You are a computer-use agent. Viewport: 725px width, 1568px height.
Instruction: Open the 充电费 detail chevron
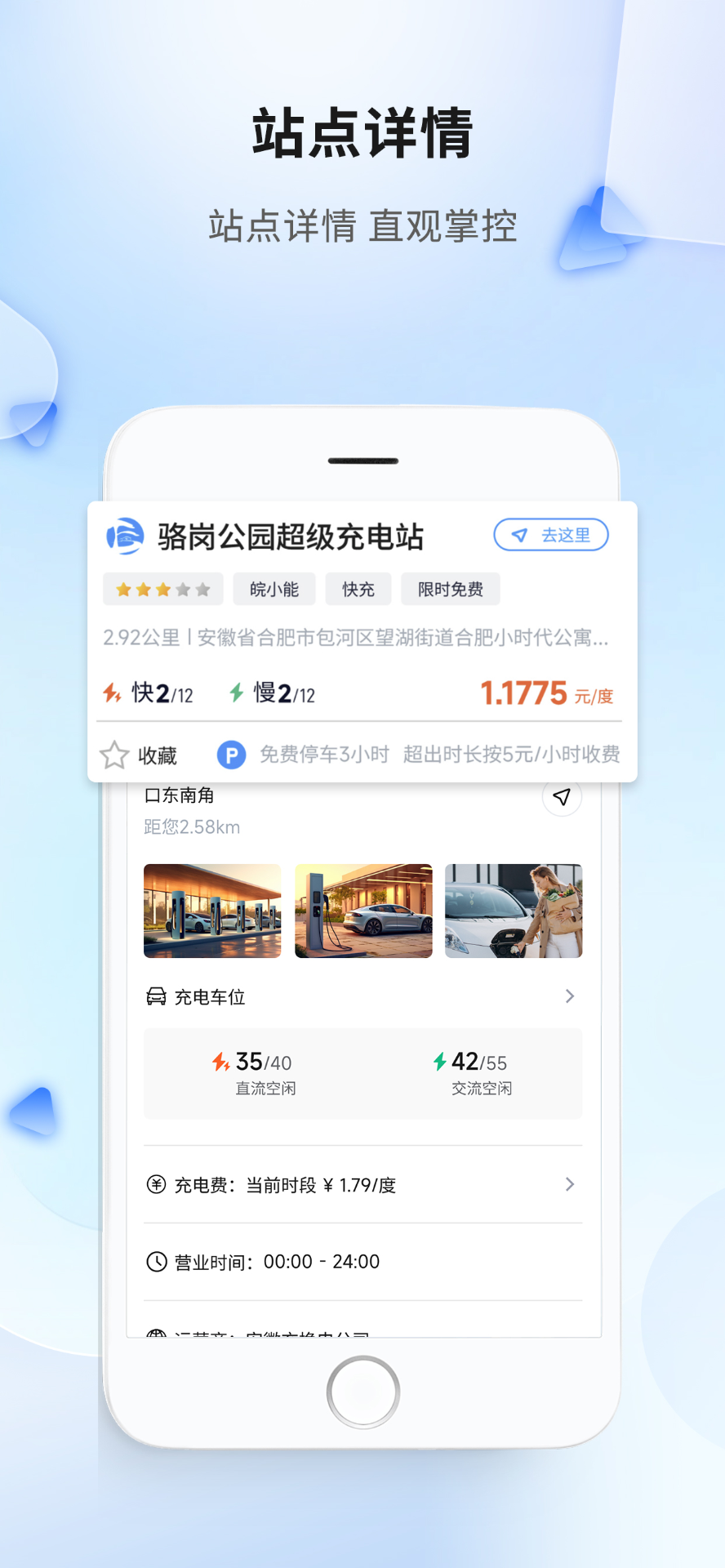[x=569, y=1184]
